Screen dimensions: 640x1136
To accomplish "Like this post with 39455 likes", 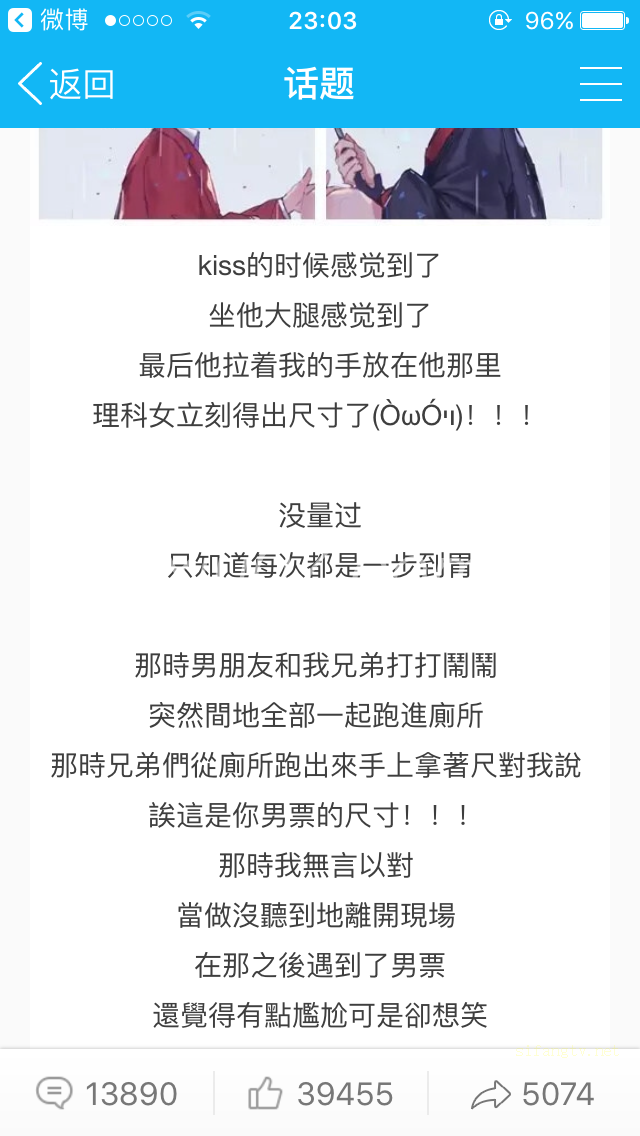I will [320, 1093].
